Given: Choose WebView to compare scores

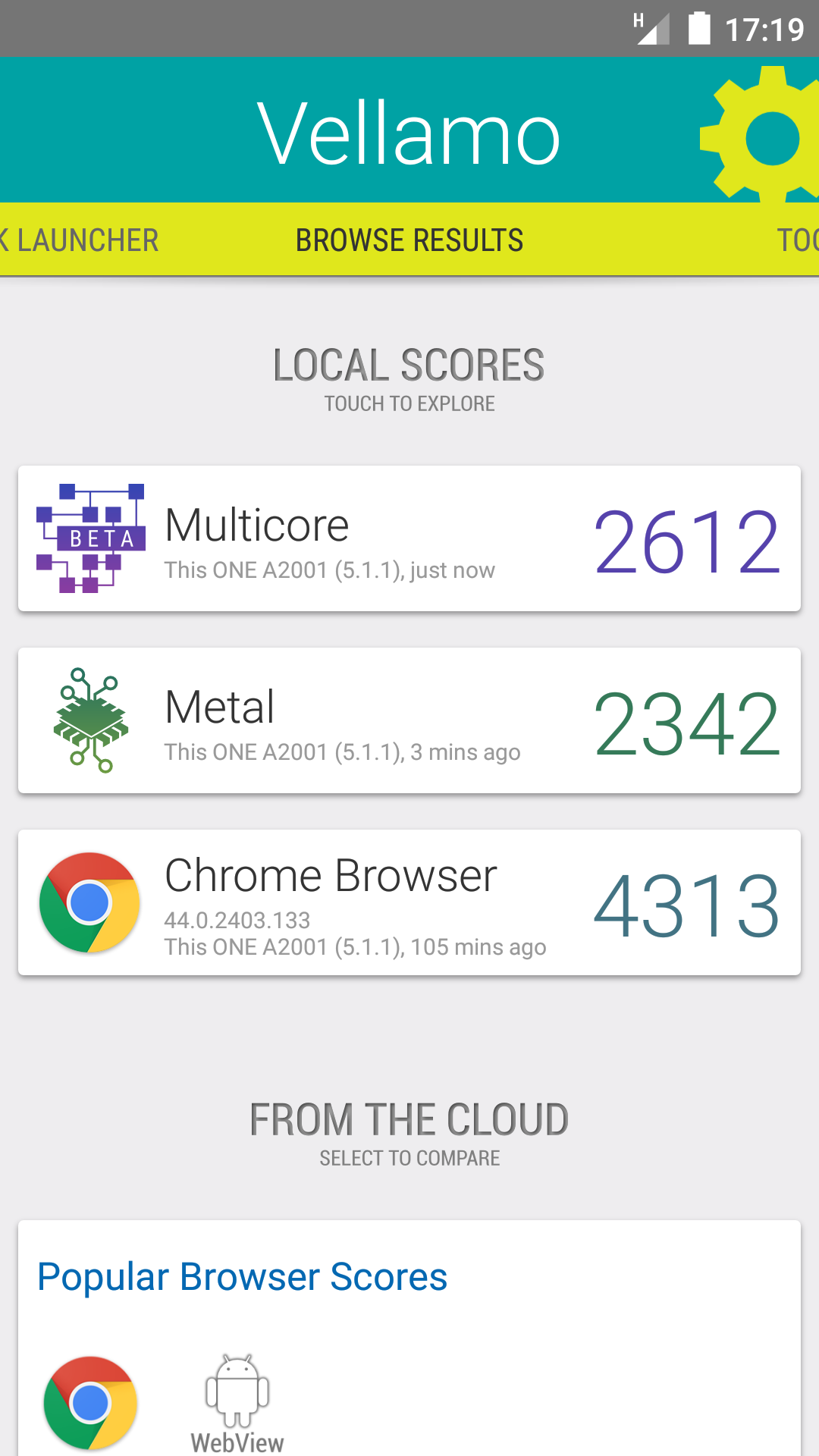Looking at the screenshot, I should pyautogui.click(x=237, y=1403).
